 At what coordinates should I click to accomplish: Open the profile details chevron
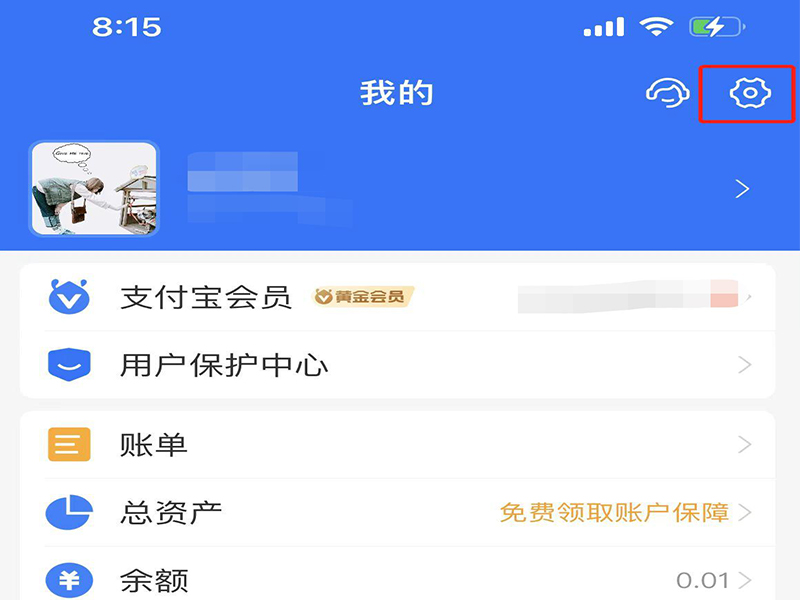(x=742, y=189)
